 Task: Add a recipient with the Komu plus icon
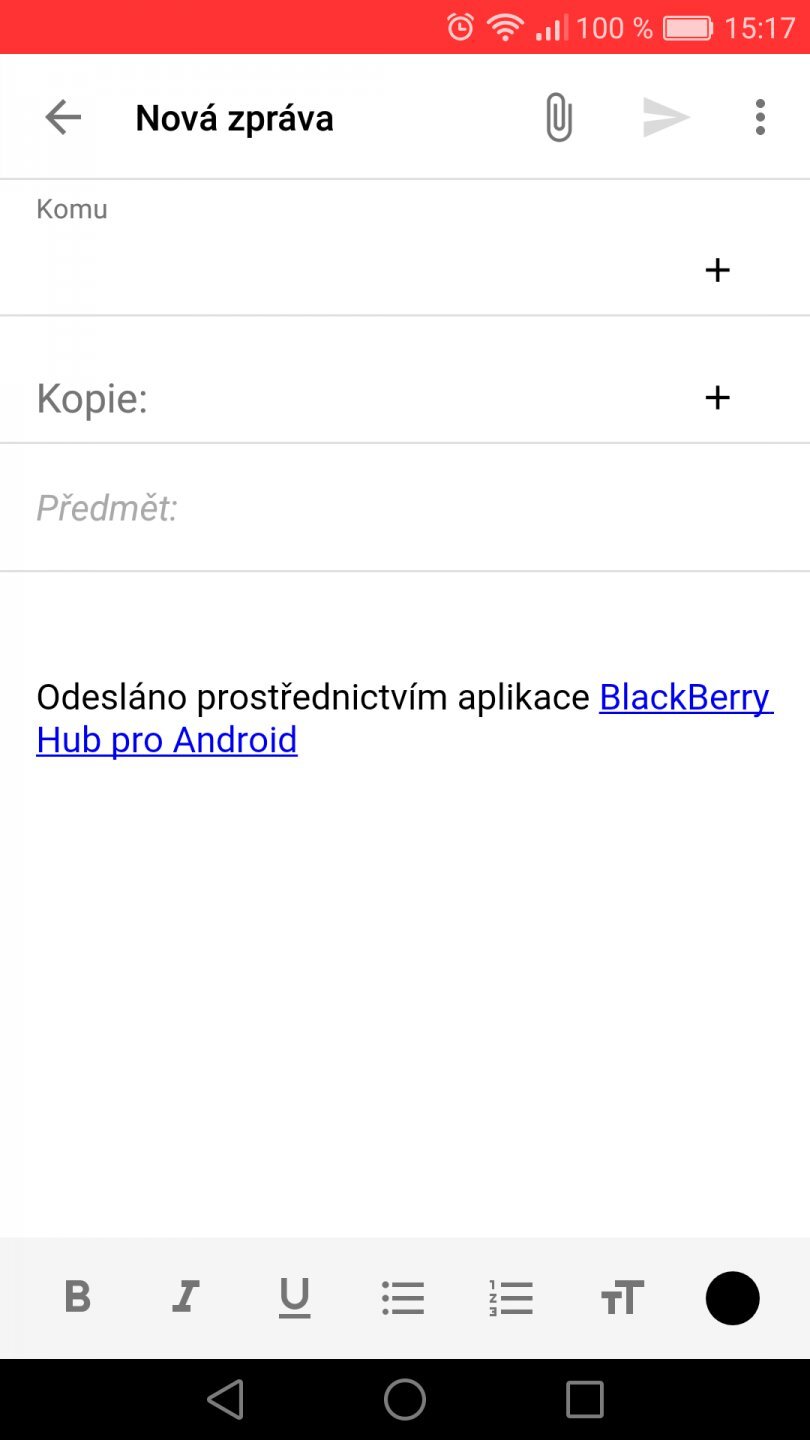(717, 269)
